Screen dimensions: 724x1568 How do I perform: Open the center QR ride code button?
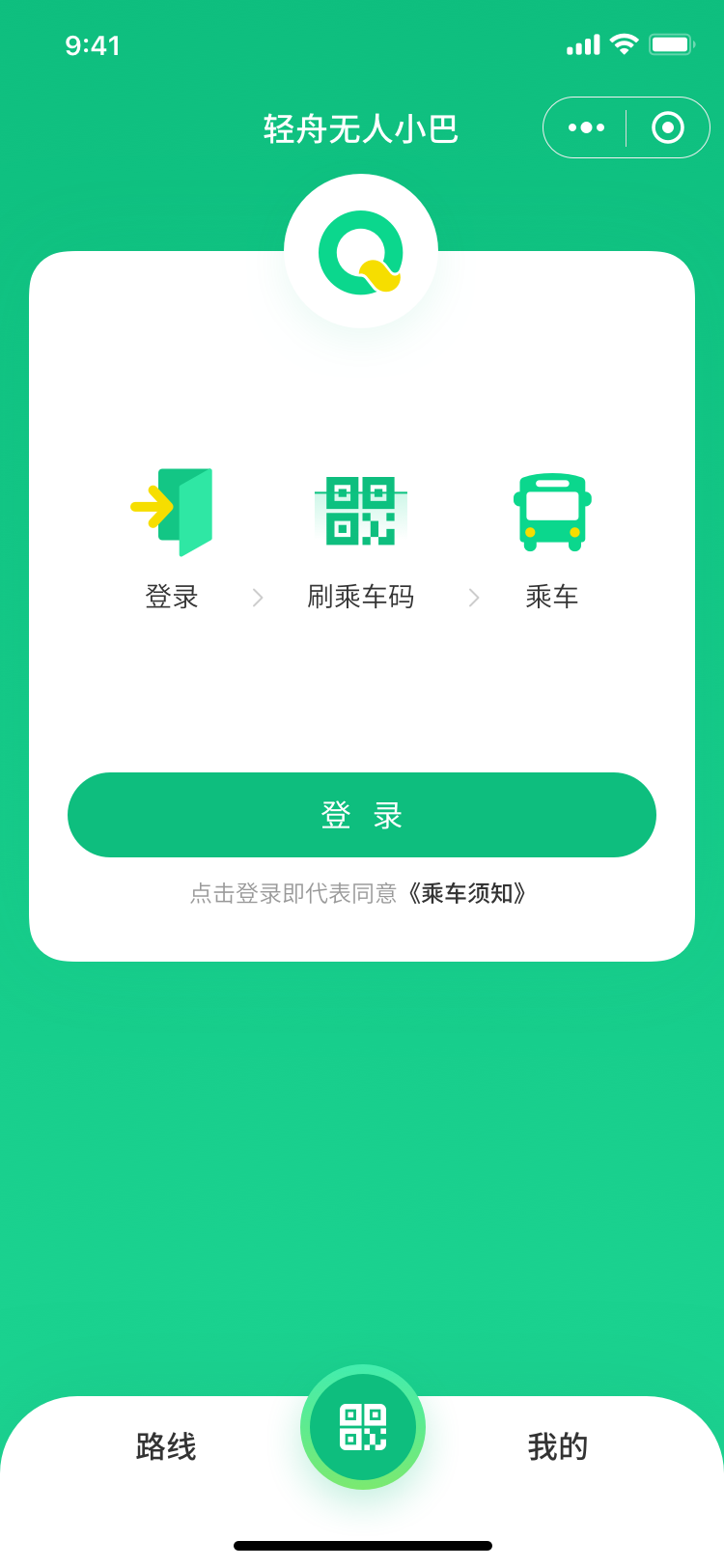(363, 1427)
